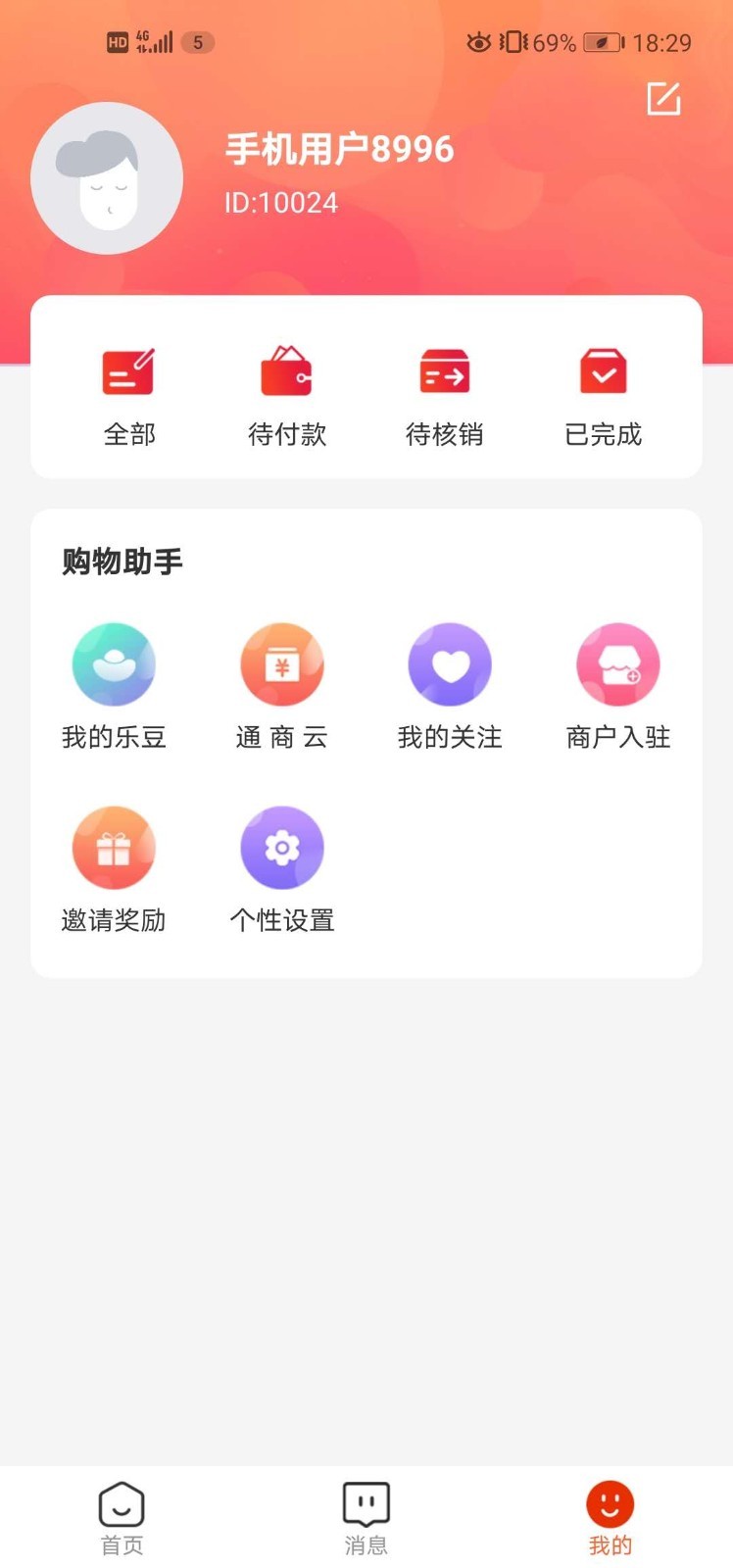Image resolution: width=733 pixels, height=1568 pixels.
Task: Select the 我的 profile tab
Action: (x=610, y=1514)
